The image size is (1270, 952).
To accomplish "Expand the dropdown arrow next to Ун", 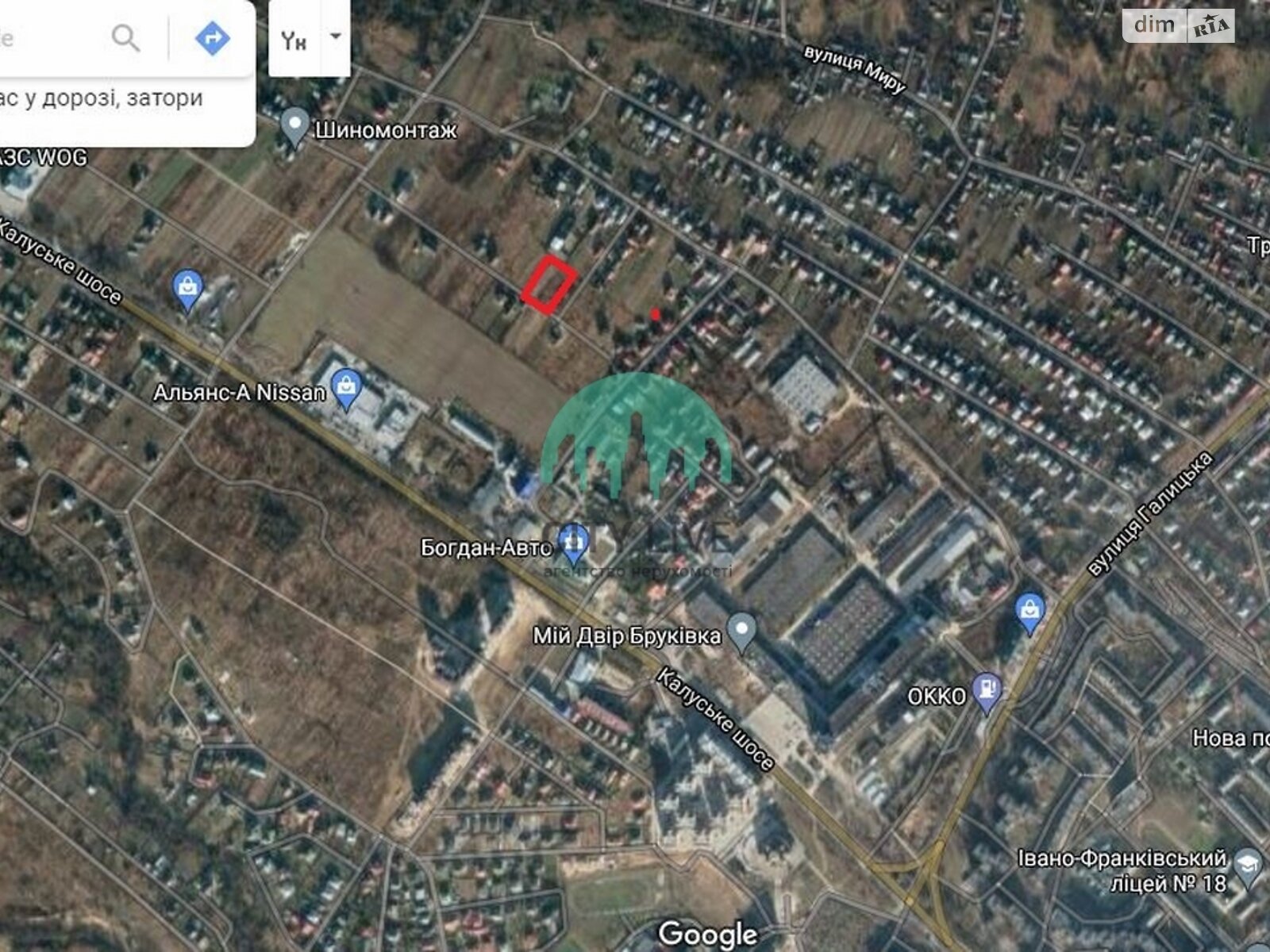I will (336, 36).
